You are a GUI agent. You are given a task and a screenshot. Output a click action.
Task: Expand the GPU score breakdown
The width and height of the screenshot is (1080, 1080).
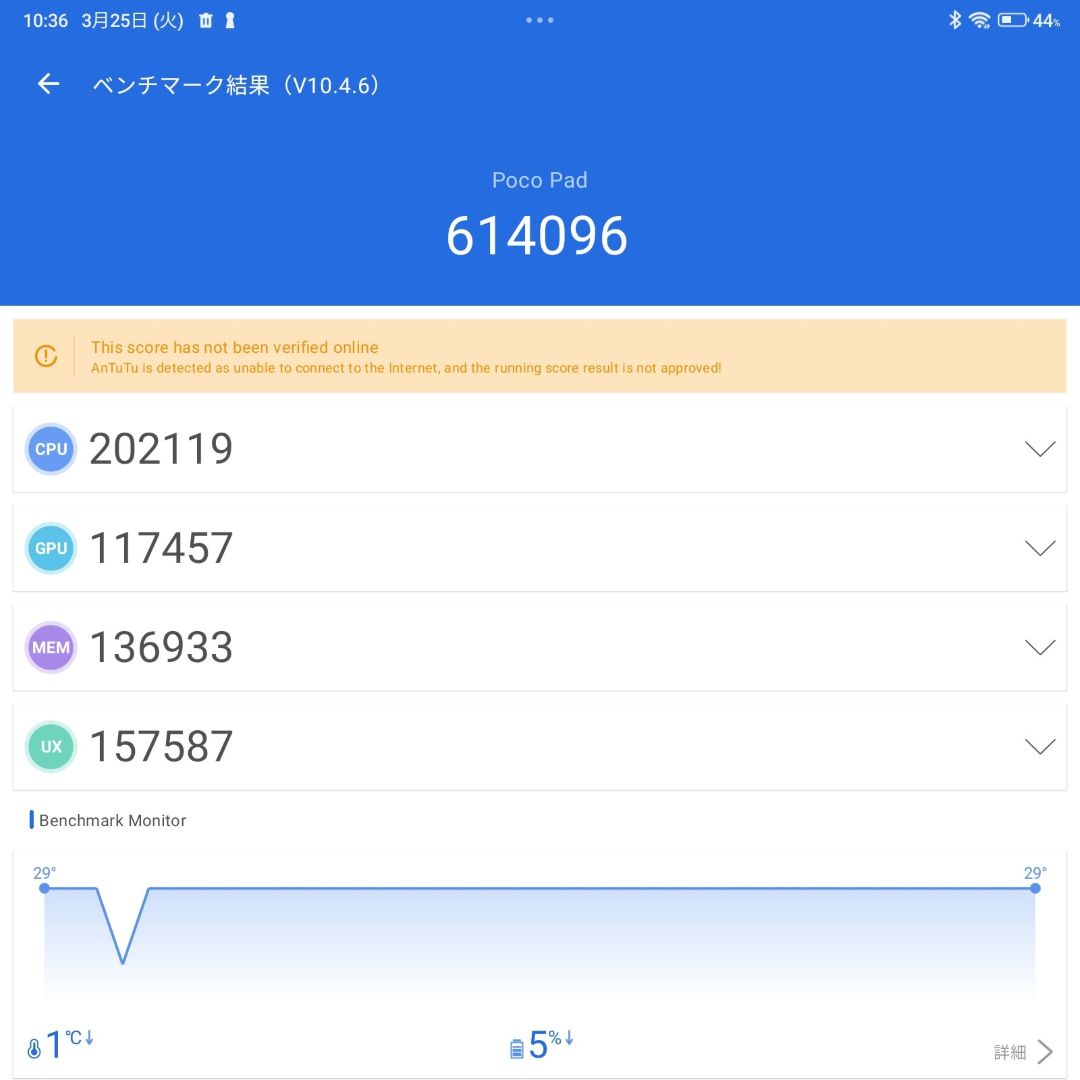(1039, 548)
